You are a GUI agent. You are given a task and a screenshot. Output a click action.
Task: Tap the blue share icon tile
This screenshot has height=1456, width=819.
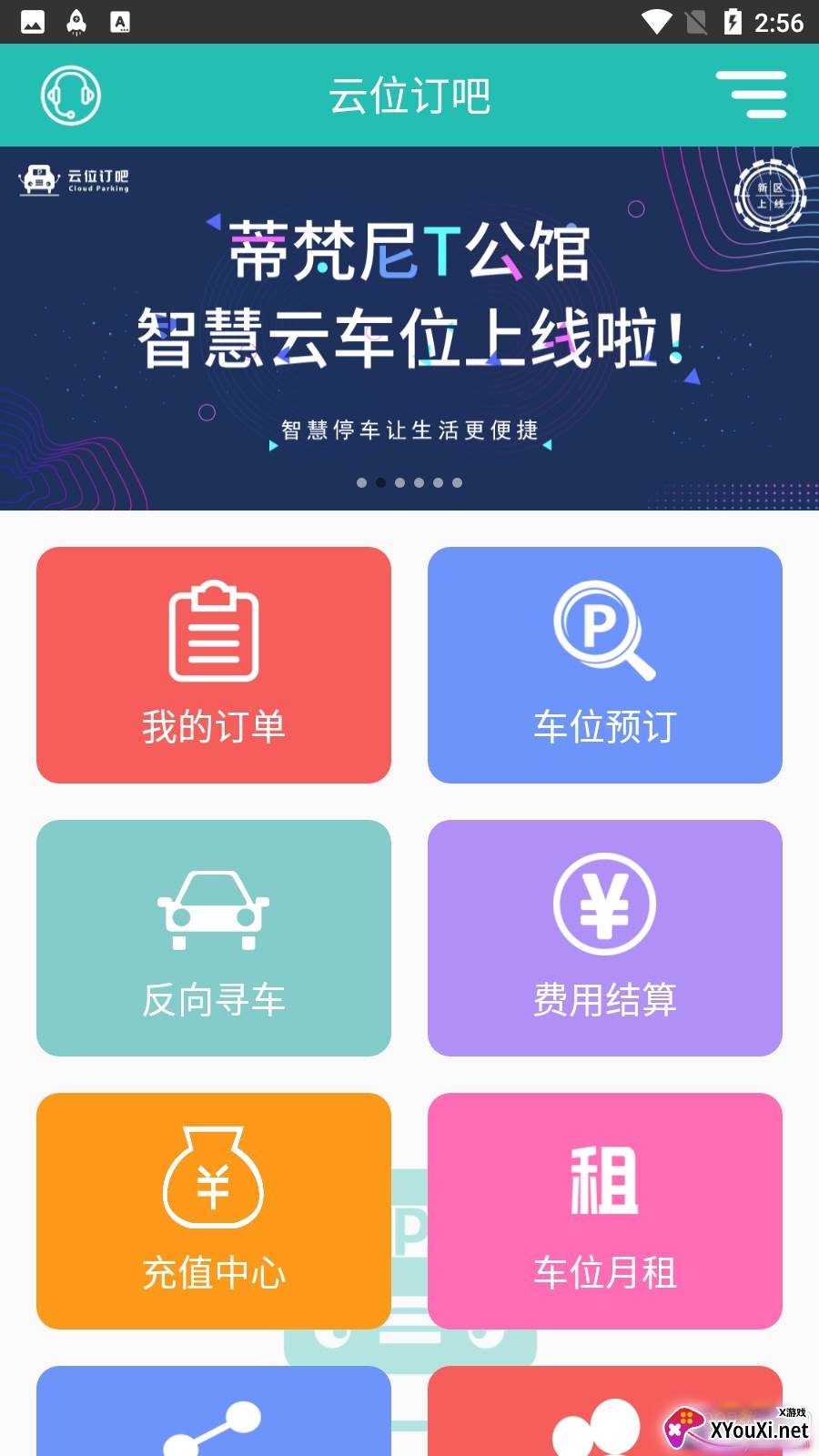(x=214, y=1415)
